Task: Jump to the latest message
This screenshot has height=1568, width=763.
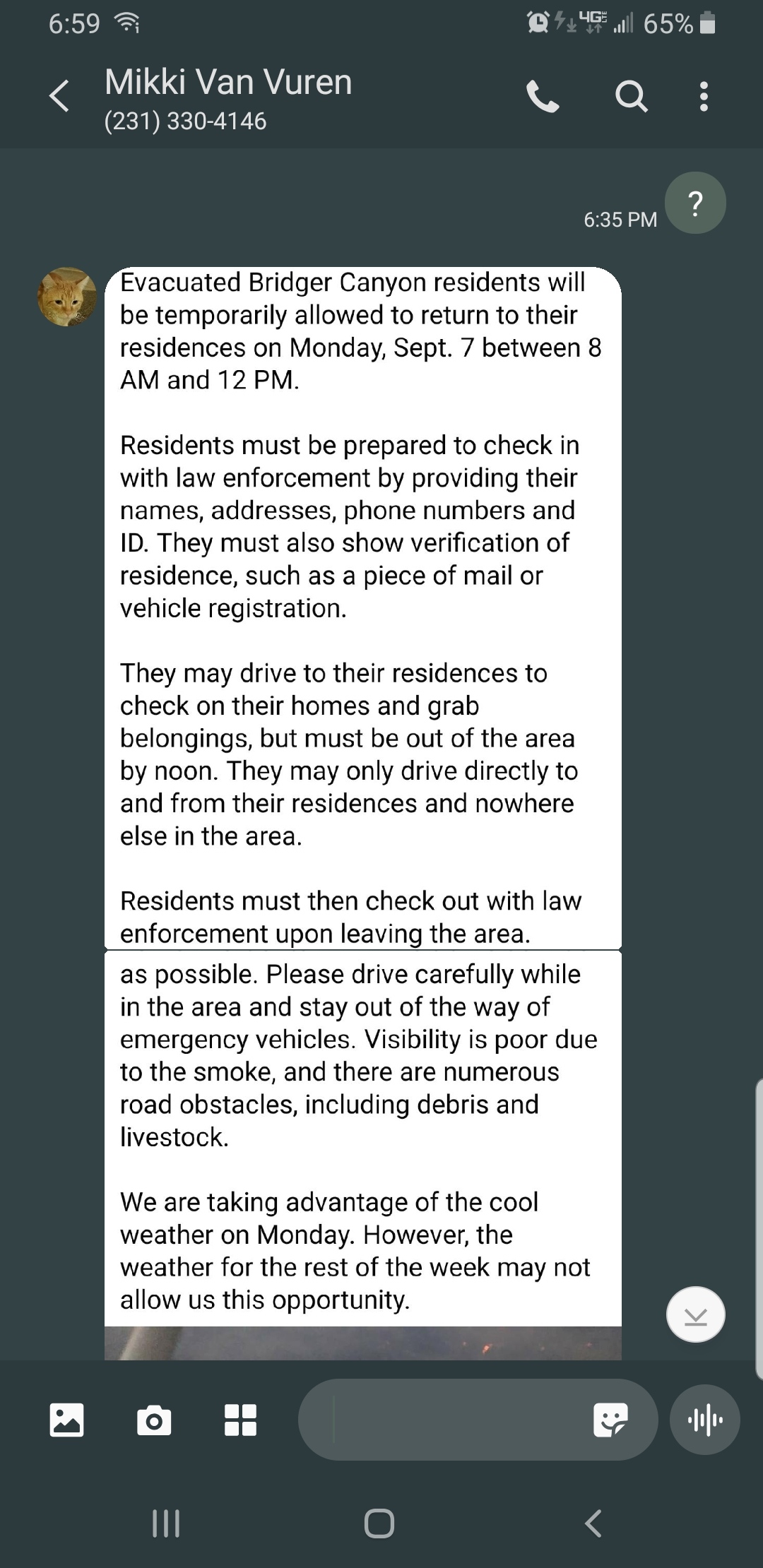Action: [x=696, y=1314]
